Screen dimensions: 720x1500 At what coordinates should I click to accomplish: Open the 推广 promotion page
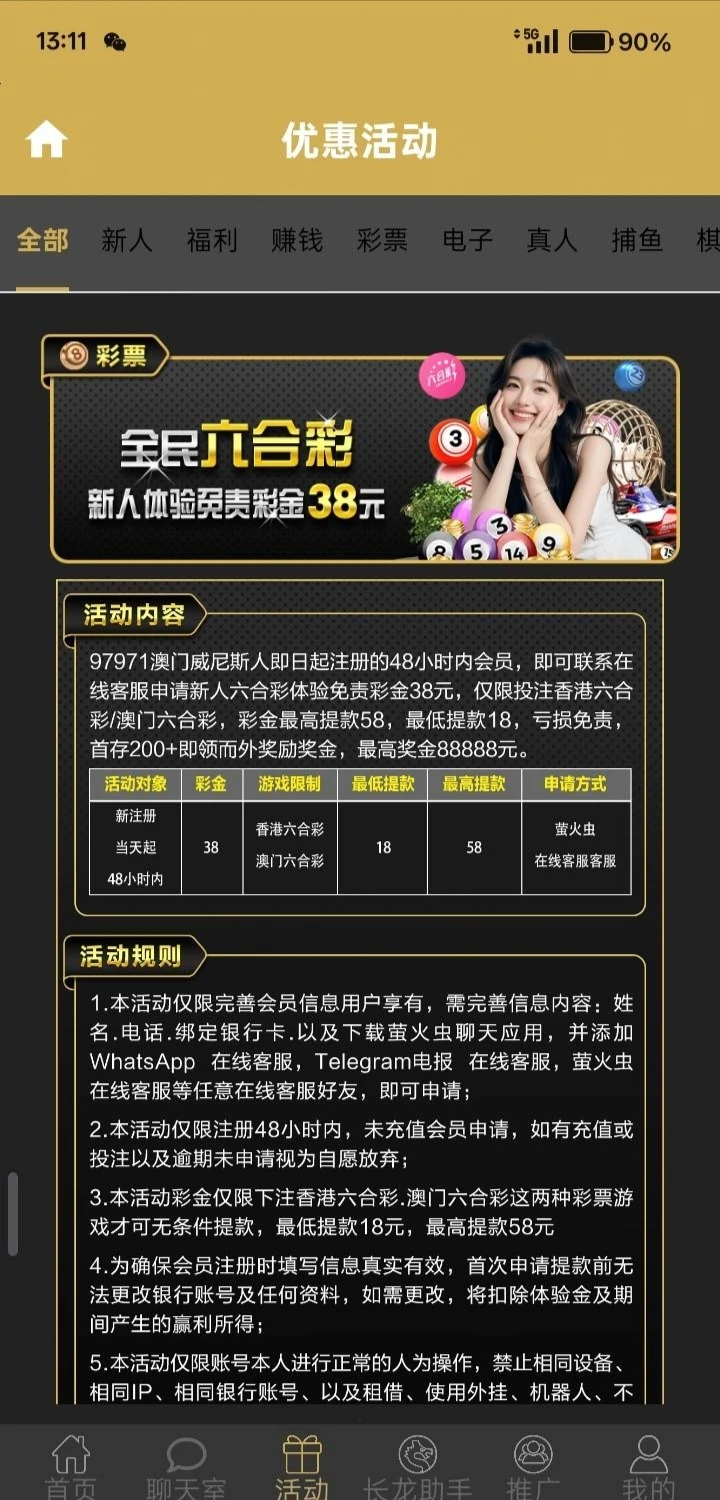tap(533, 1465)
